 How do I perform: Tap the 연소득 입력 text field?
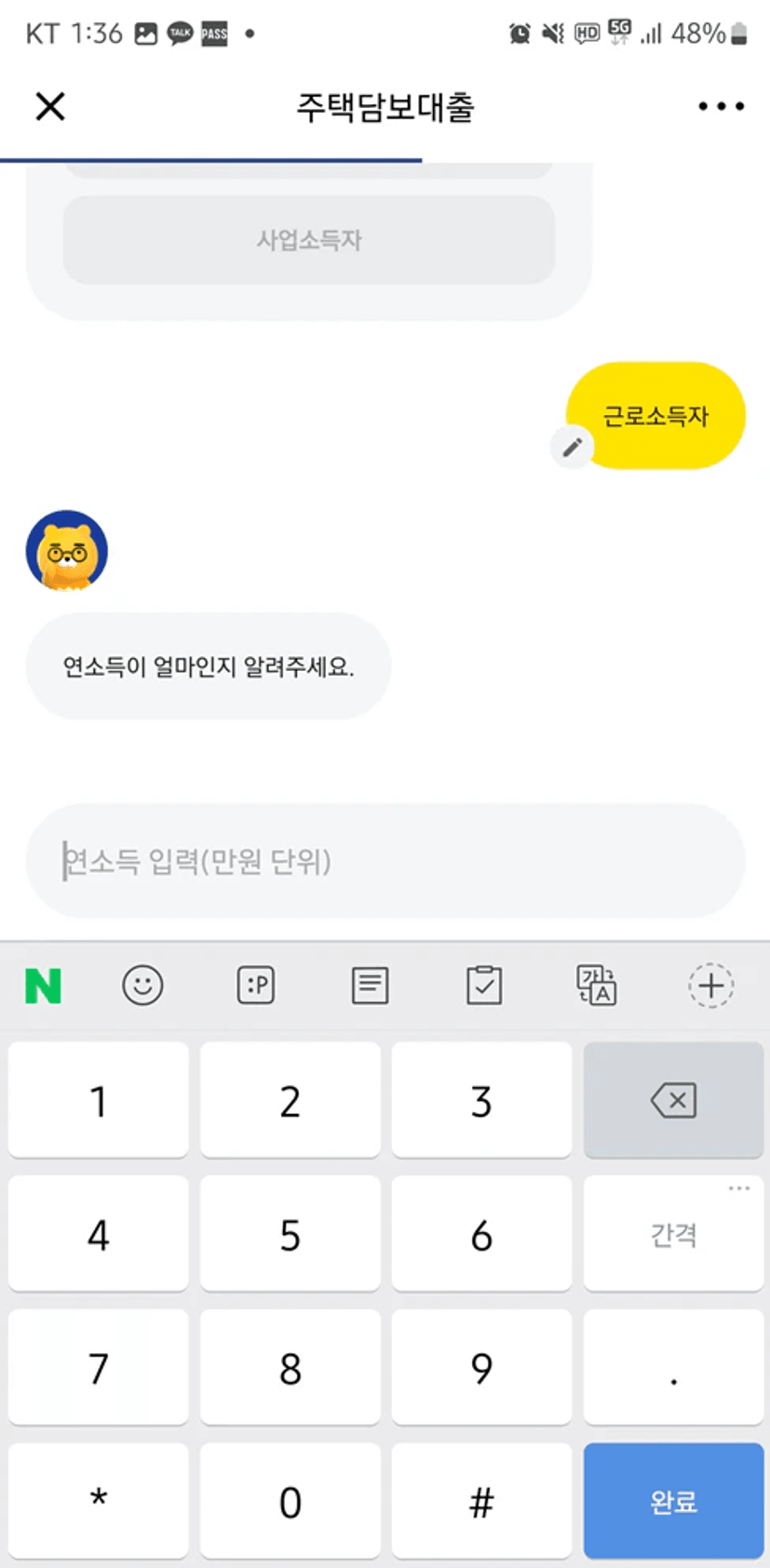pos(385,861)
